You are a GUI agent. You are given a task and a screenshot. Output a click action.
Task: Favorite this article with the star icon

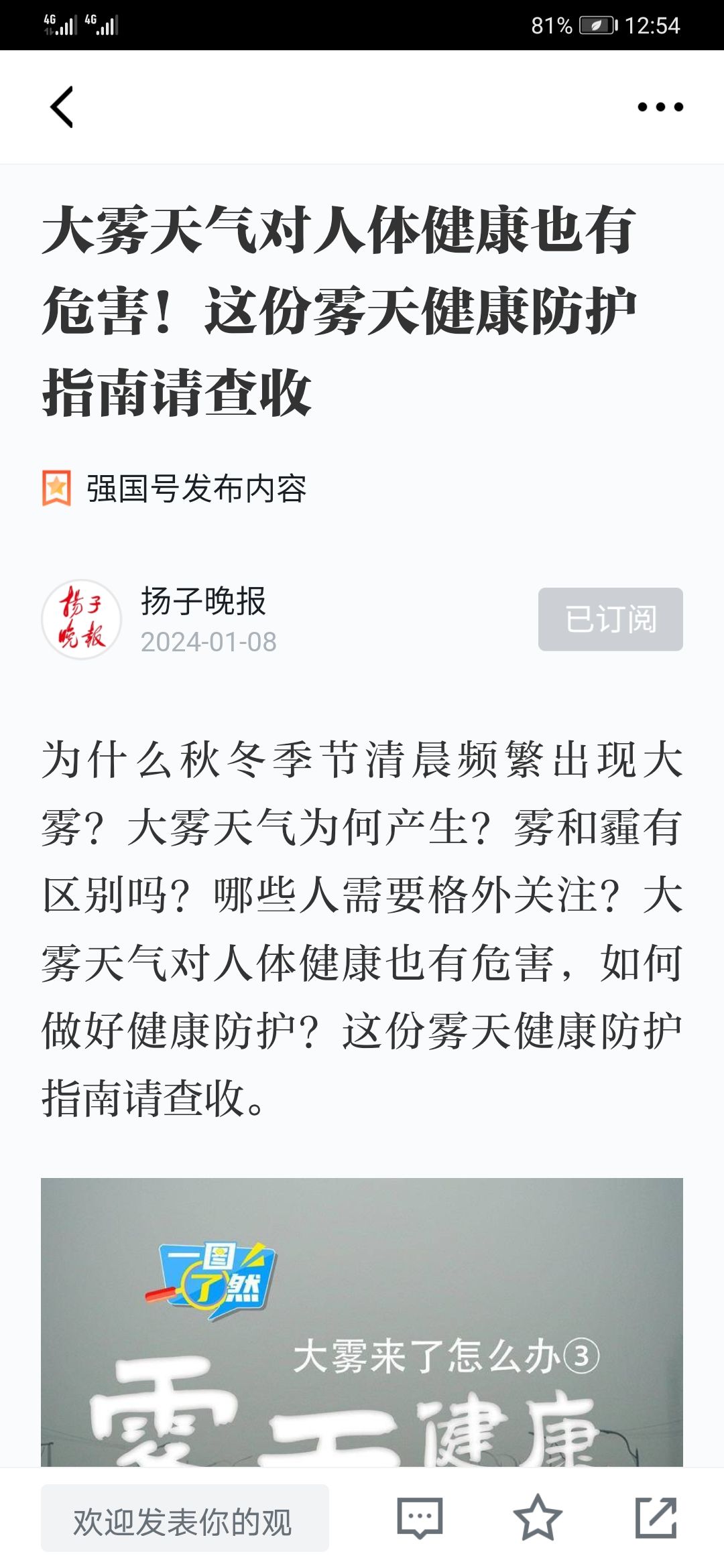point(538,1518)
